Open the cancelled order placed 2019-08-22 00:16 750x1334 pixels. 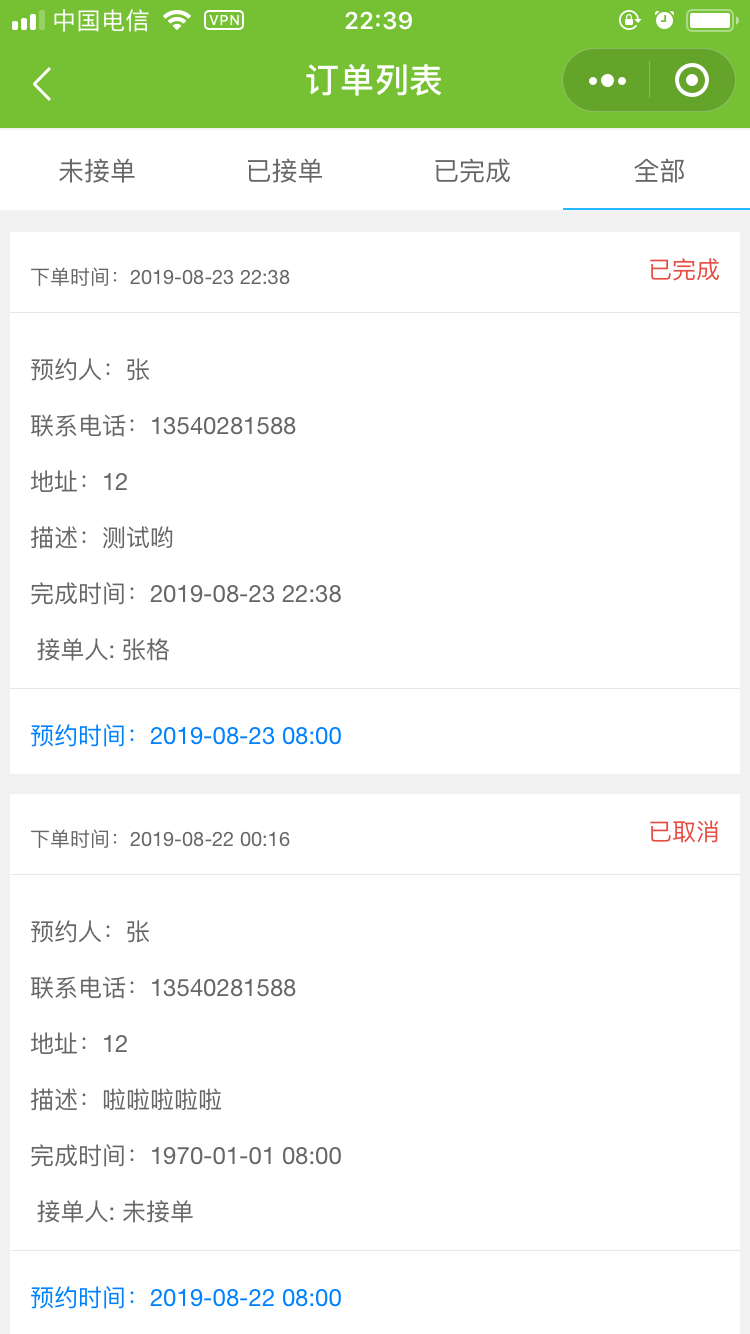[x=375, y=1064]
